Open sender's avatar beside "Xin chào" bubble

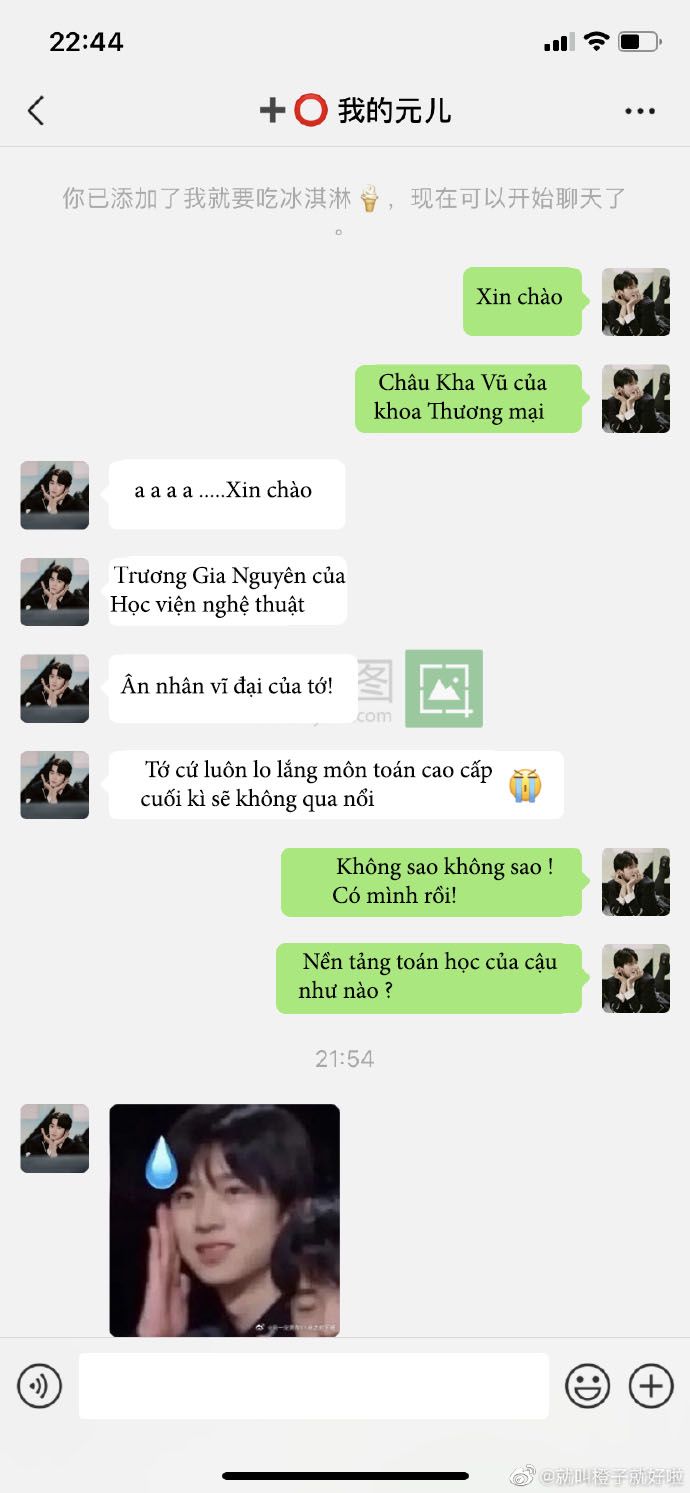click(x=635, y=301)
